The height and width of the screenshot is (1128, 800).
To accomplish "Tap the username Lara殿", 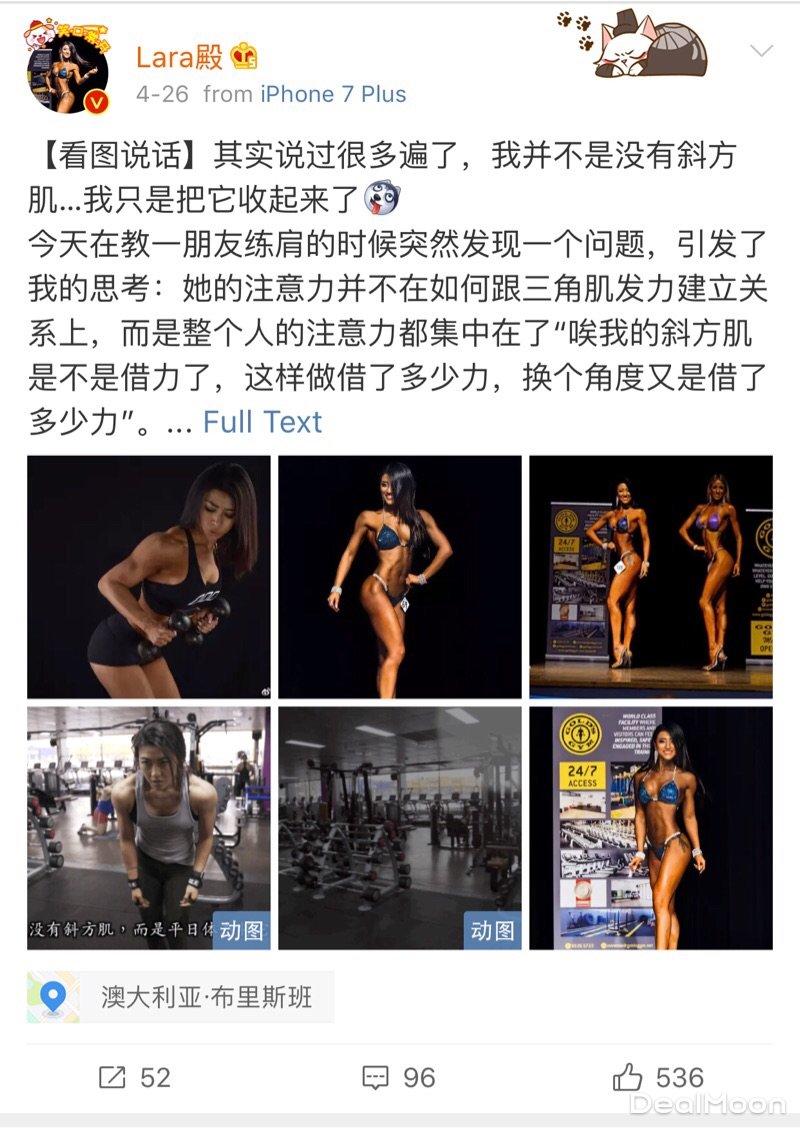I will (x=180, y=56).
